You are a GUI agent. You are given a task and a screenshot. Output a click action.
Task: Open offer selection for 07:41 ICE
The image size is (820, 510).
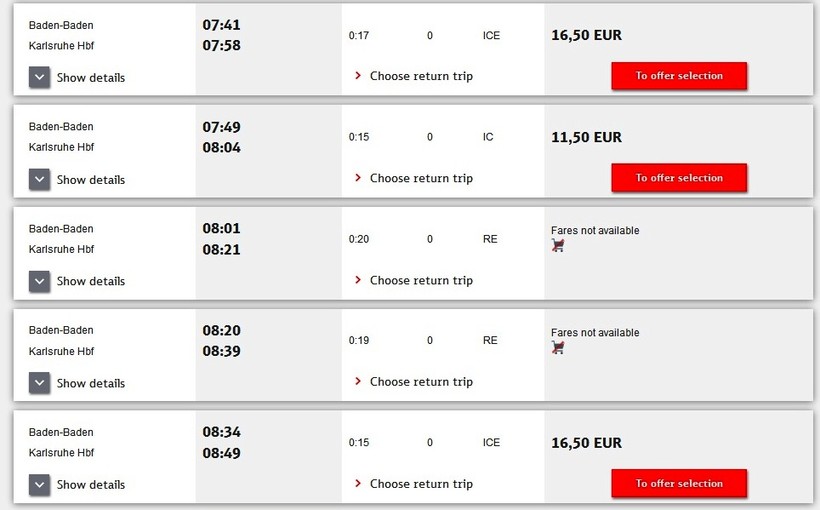pos(679,76)
